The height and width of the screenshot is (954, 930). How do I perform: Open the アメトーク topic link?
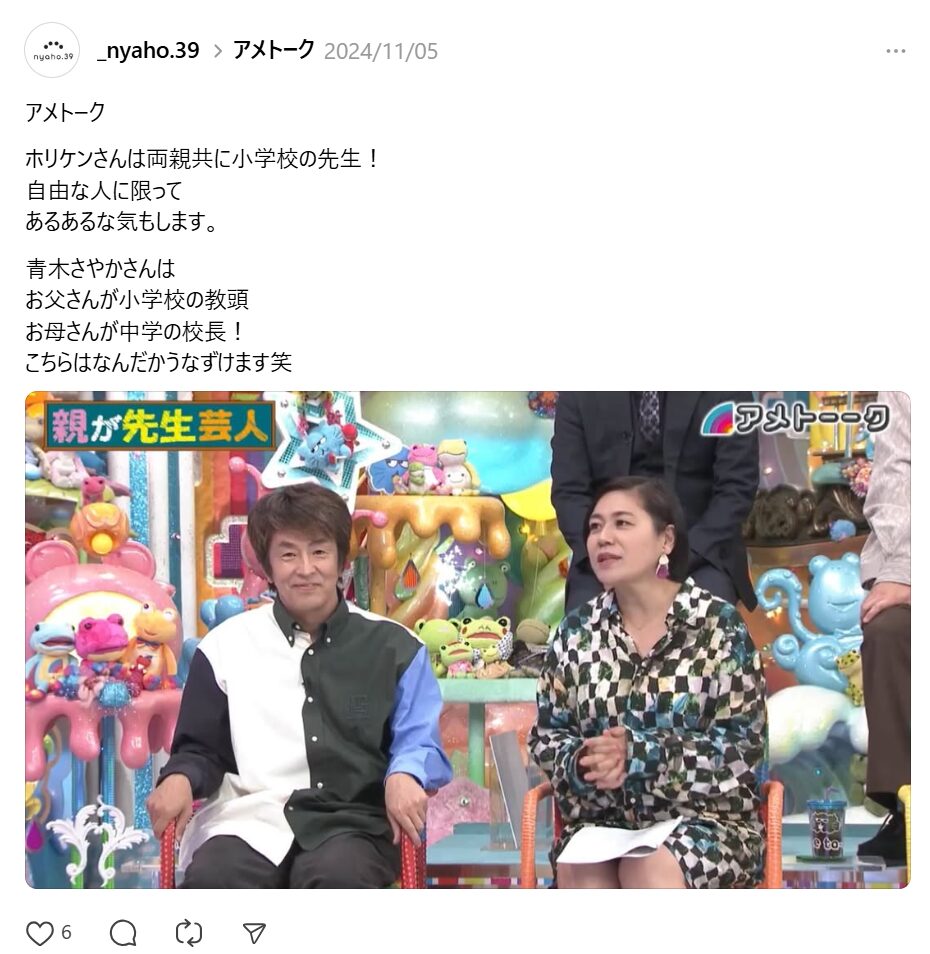pyautogui.click(x=273, y=50)
